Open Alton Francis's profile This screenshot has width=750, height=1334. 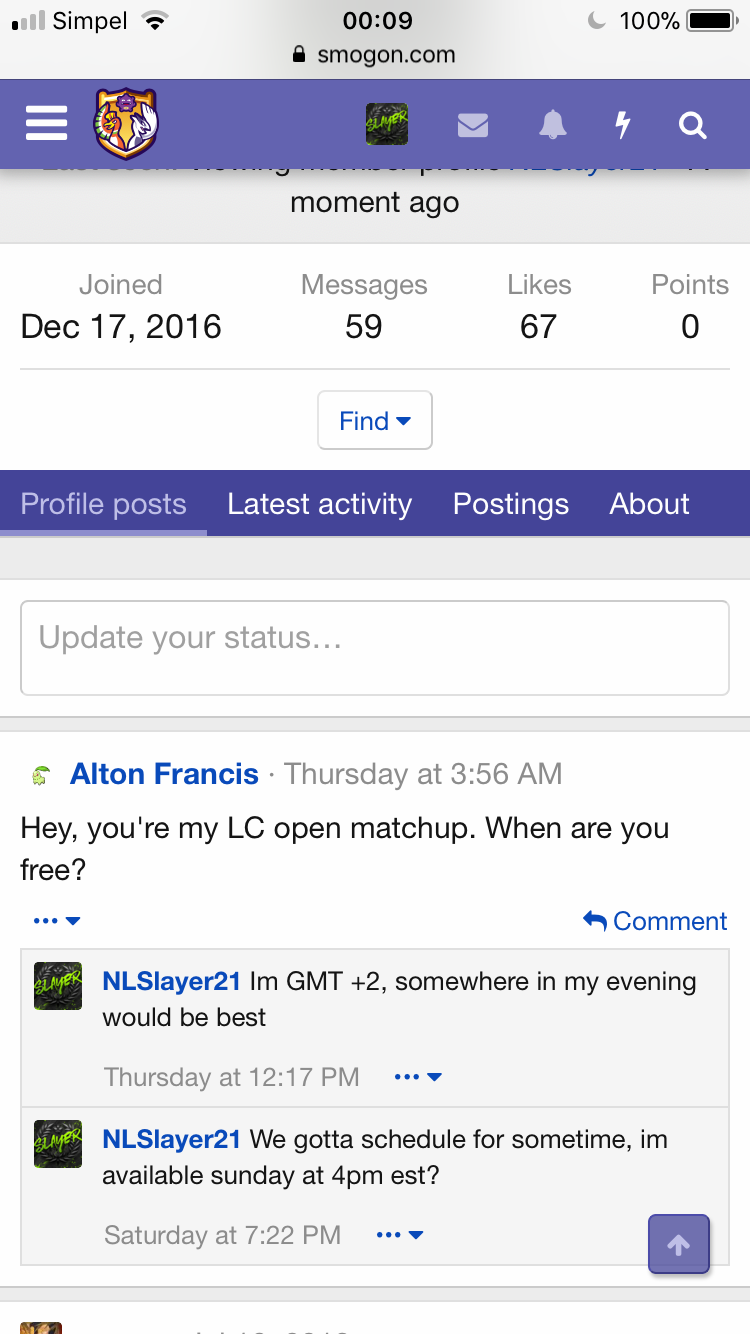coord(164,774)
